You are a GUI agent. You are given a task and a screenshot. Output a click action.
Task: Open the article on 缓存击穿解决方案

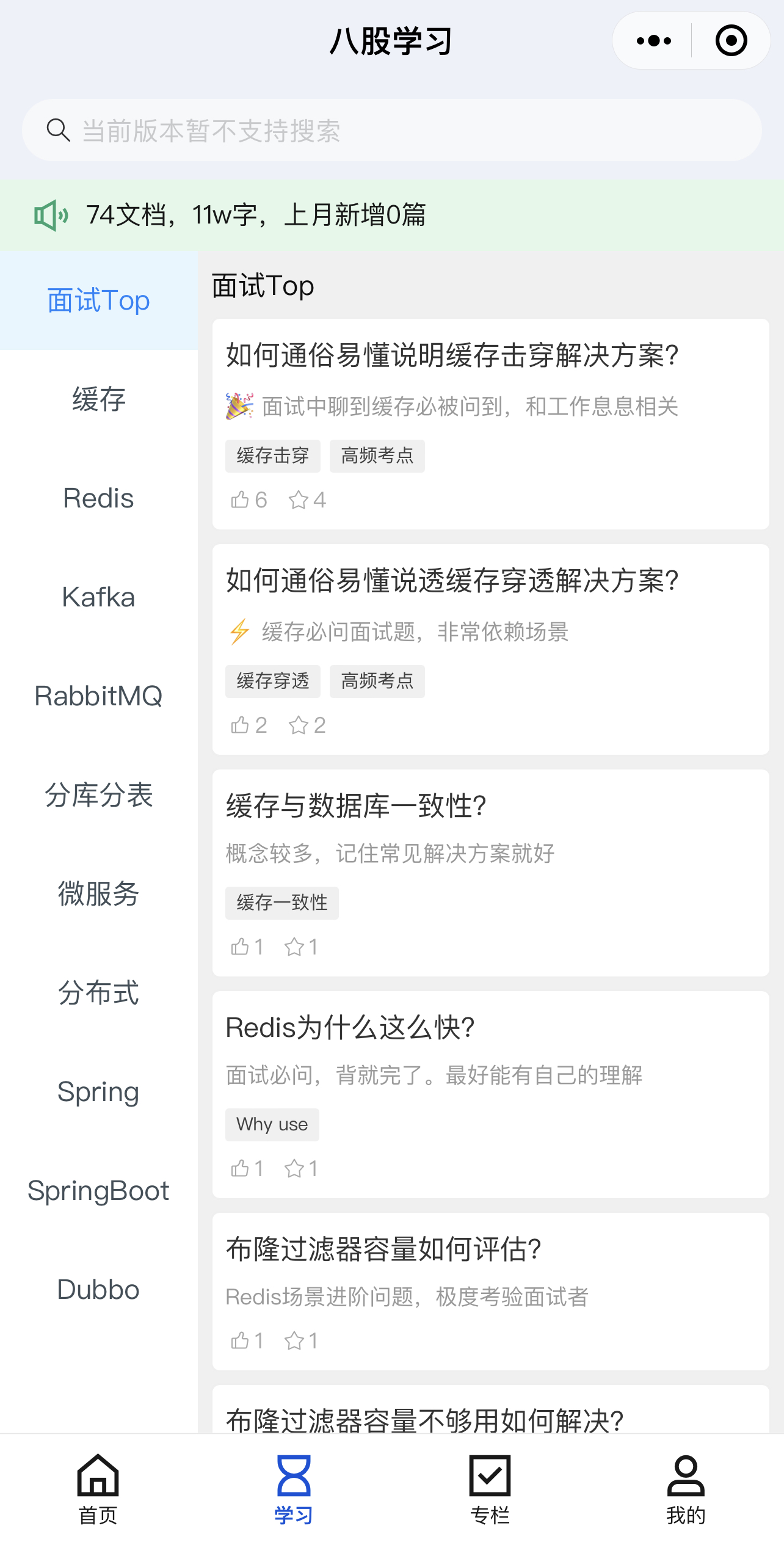[x=490, y=424]
